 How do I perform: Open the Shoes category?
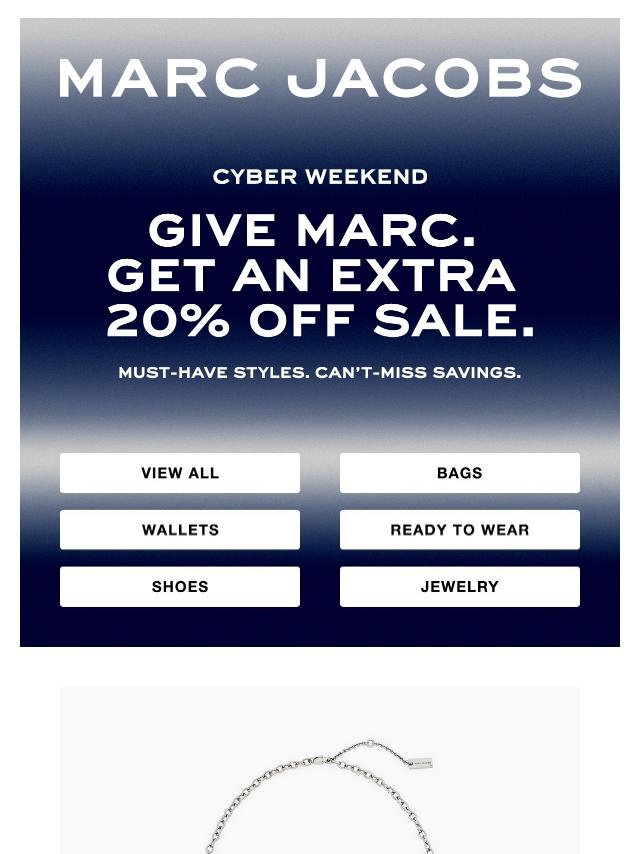[x=180, y=587]
